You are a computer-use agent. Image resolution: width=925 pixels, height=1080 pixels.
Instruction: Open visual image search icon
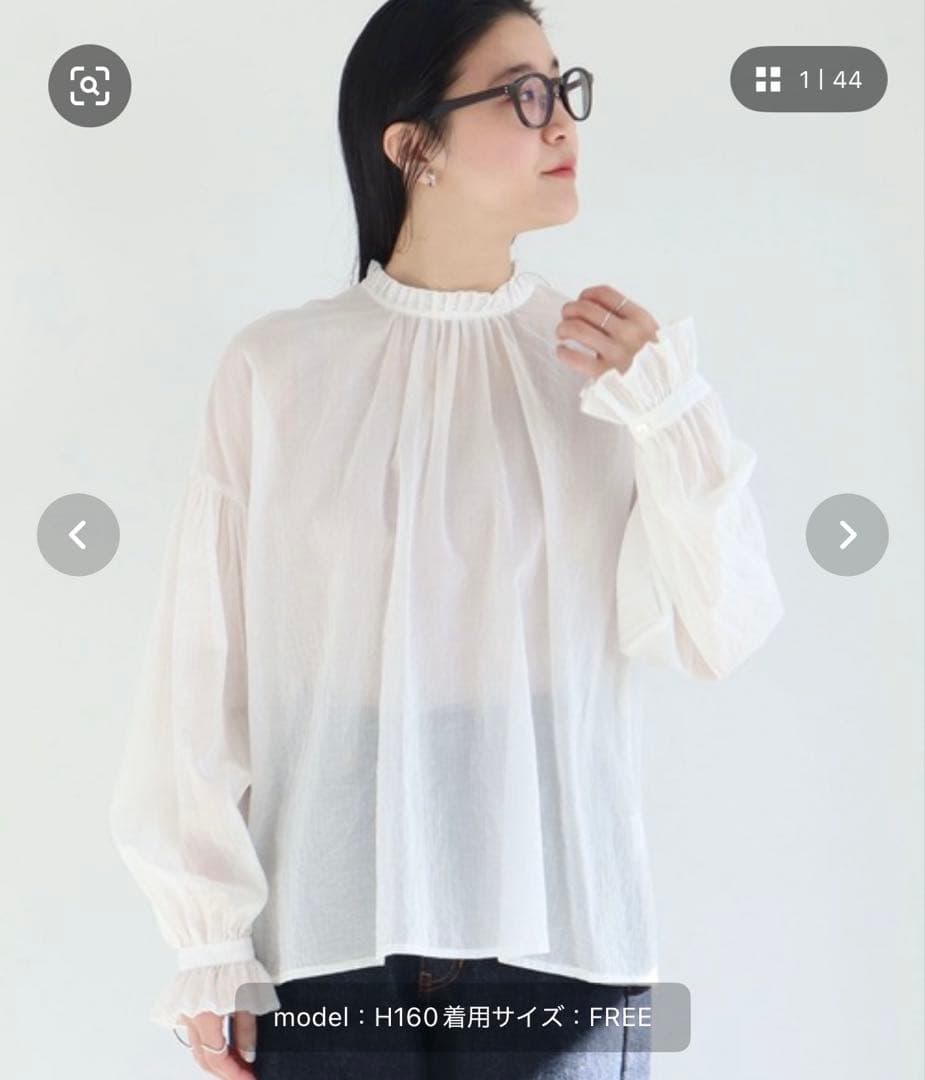point(90,85)
